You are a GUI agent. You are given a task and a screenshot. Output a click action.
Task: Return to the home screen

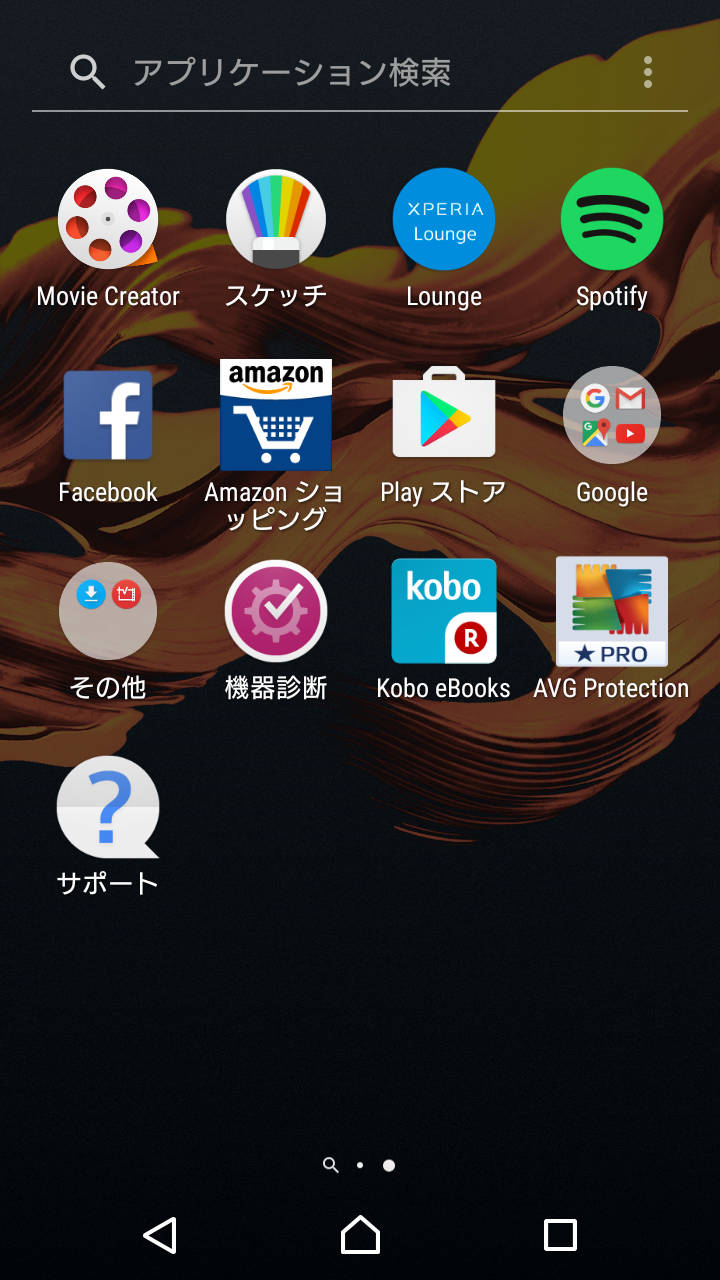(360, 1235)
